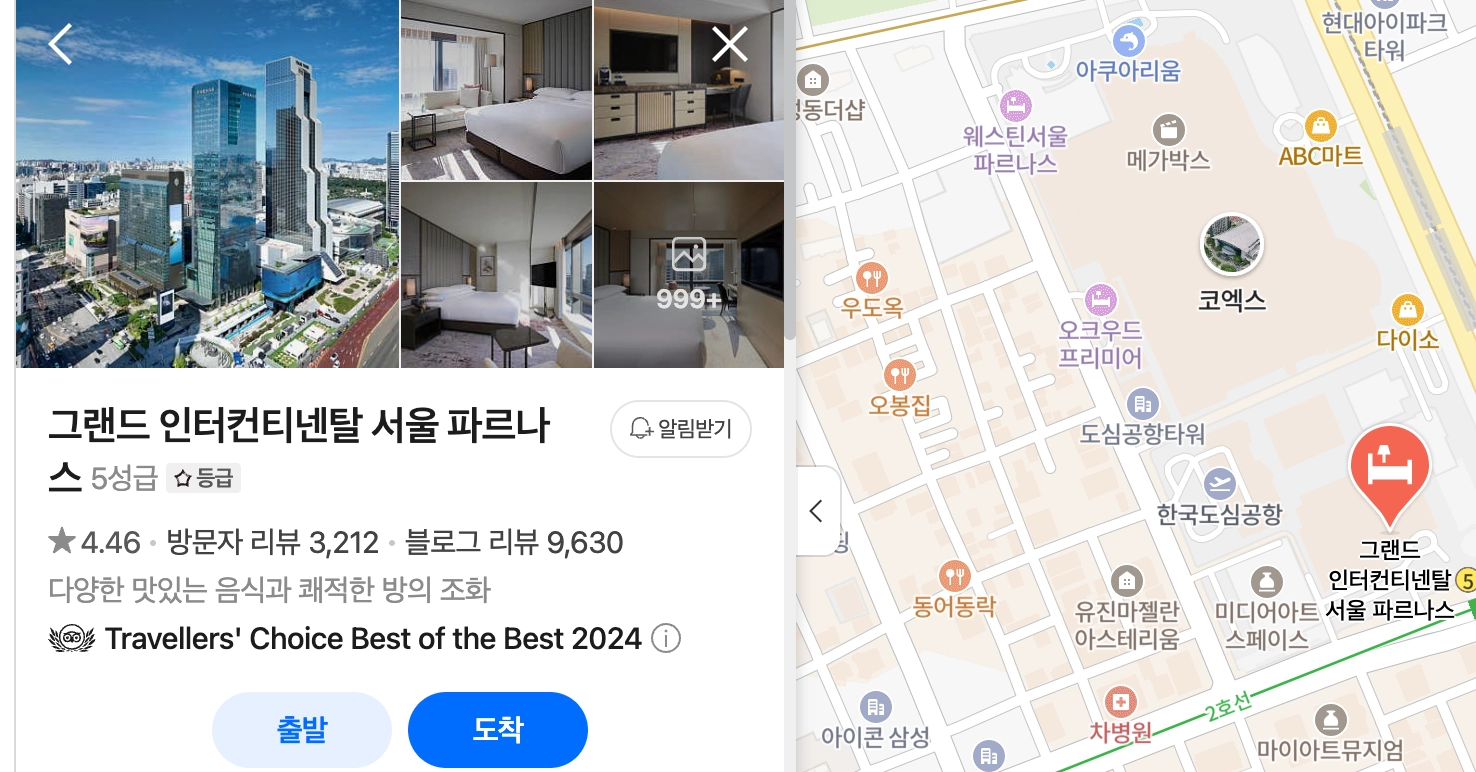
Task: Set hotel as 출발 starting point
Action: pos(301,730)
